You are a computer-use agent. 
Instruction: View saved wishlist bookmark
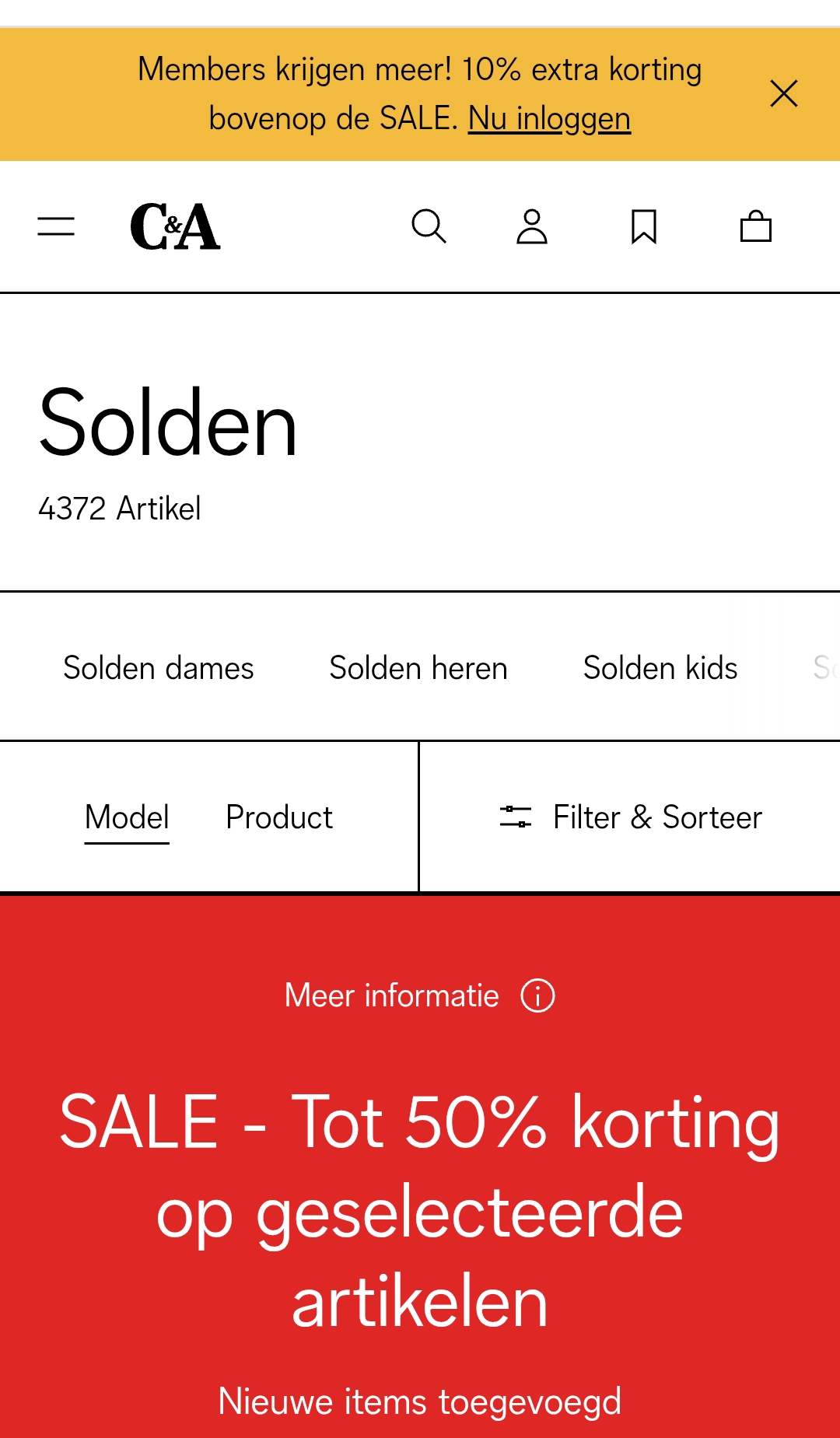(644, 226)
